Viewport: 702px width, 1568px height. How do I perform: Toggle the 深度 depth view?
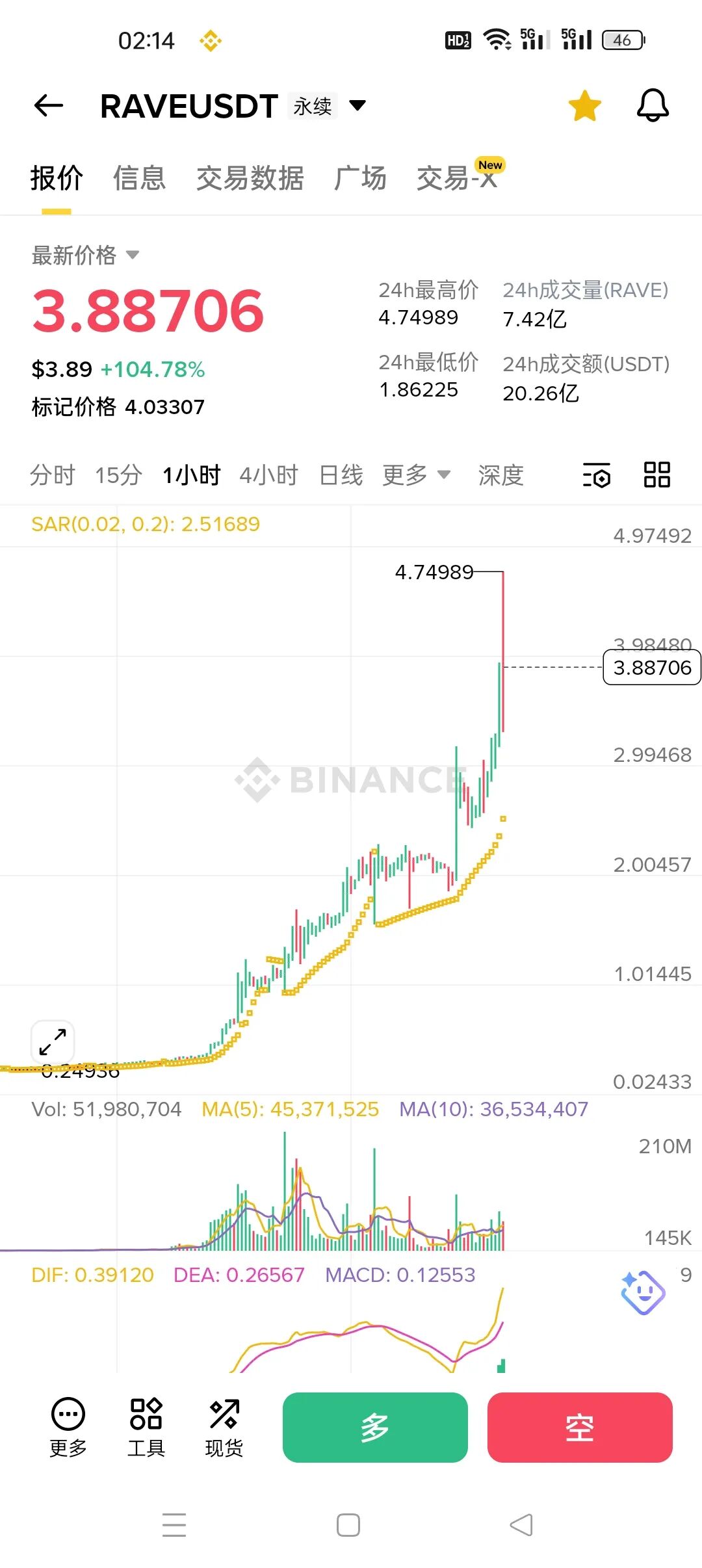coord(500,475)
